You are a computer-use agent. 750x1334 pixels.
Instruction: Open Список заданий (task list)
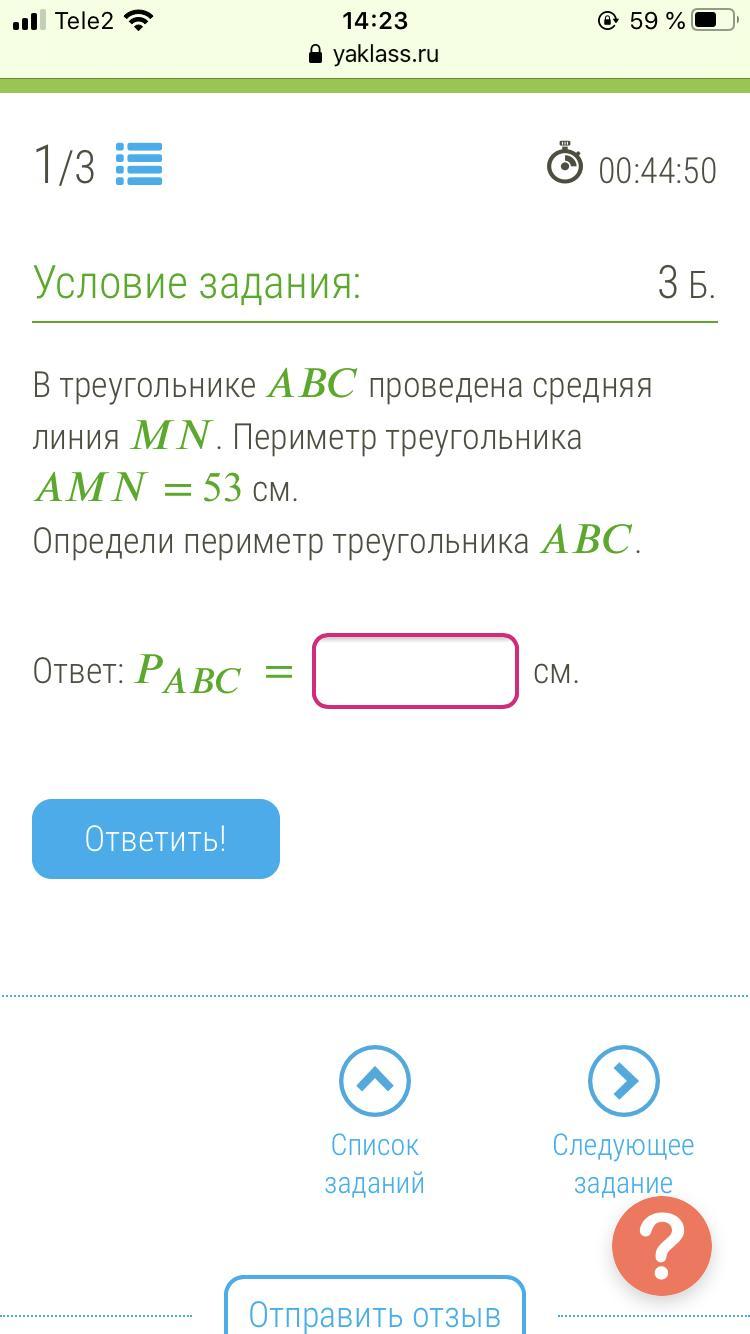click(375, 1082)
